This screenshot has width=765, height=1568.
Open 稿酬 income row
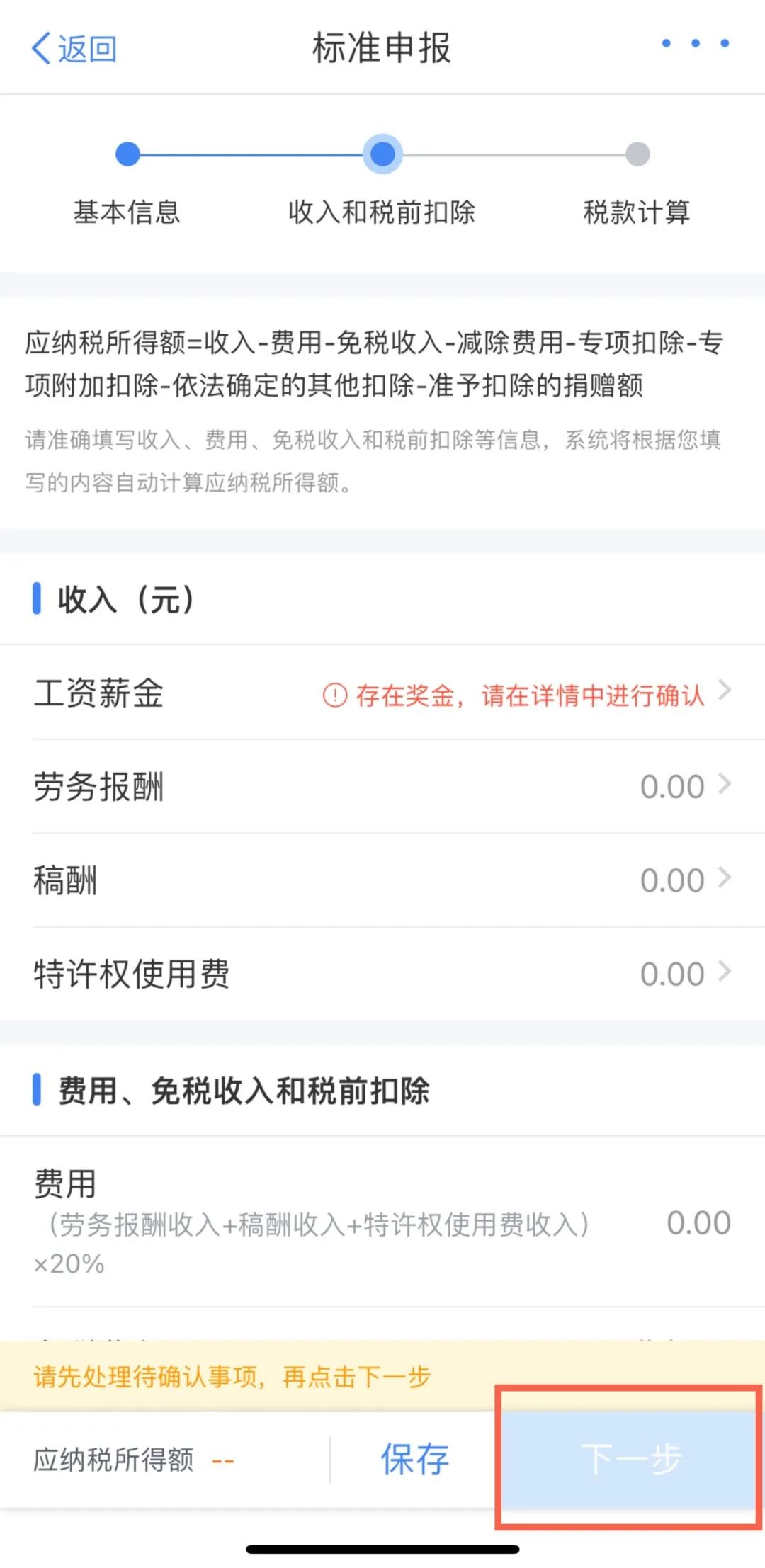(x=382, y=880)
